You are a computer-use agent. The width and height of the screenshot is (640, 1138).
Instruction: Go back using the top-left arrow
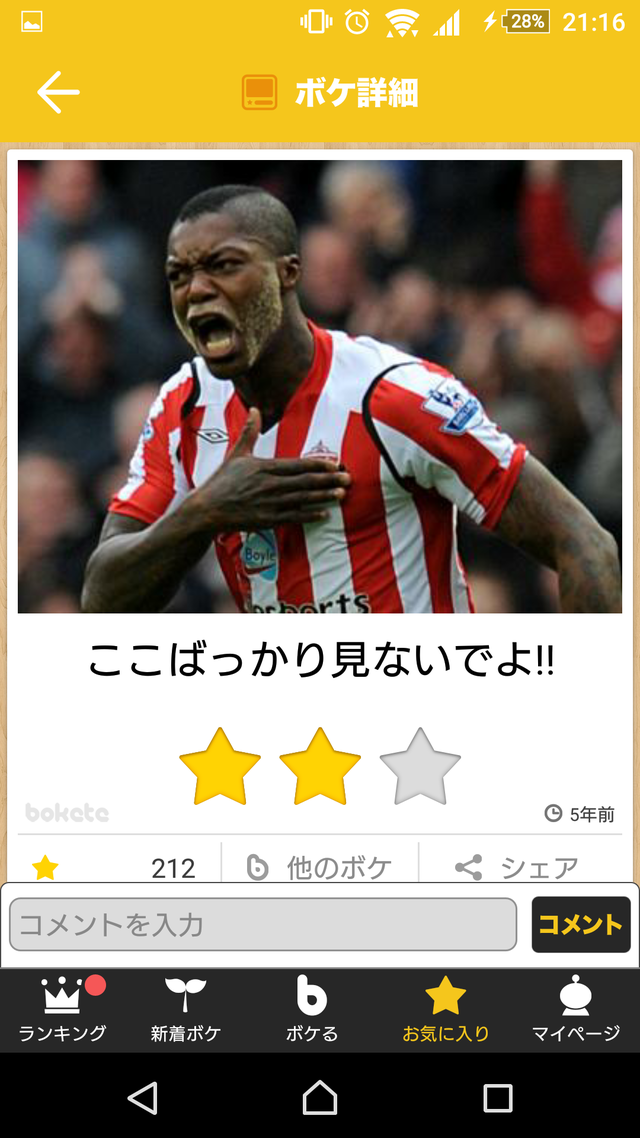click(x=58, y=92)
